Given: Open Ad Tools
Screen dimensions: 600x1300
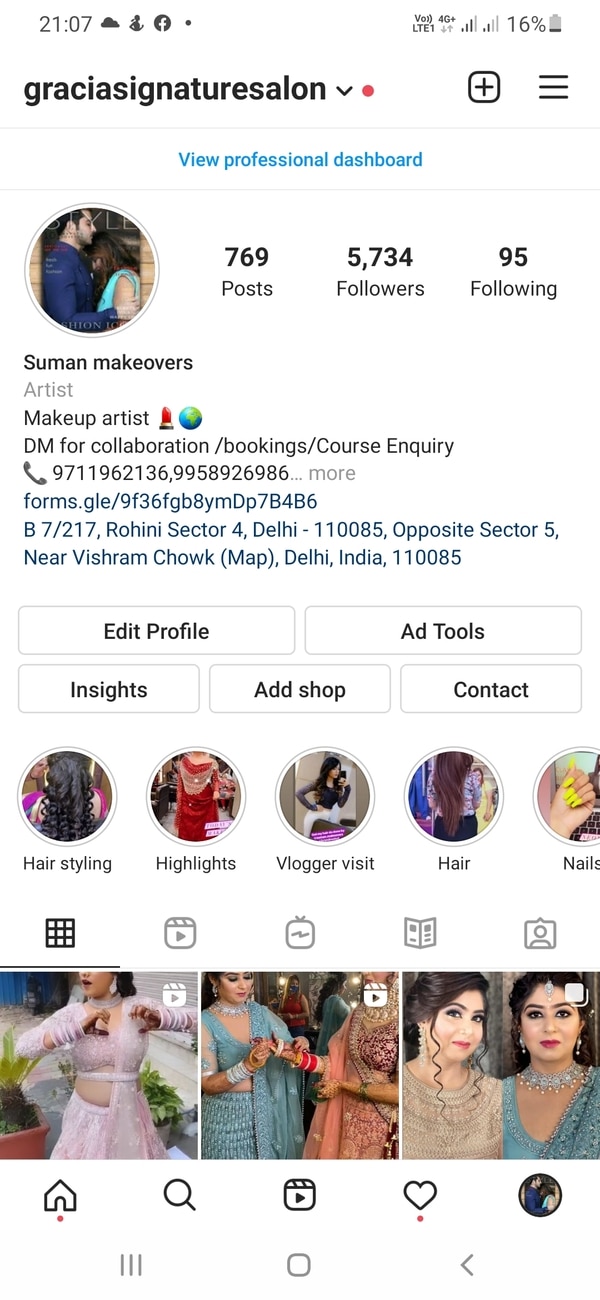Looking at the screenshot, I should coord(442,631).
